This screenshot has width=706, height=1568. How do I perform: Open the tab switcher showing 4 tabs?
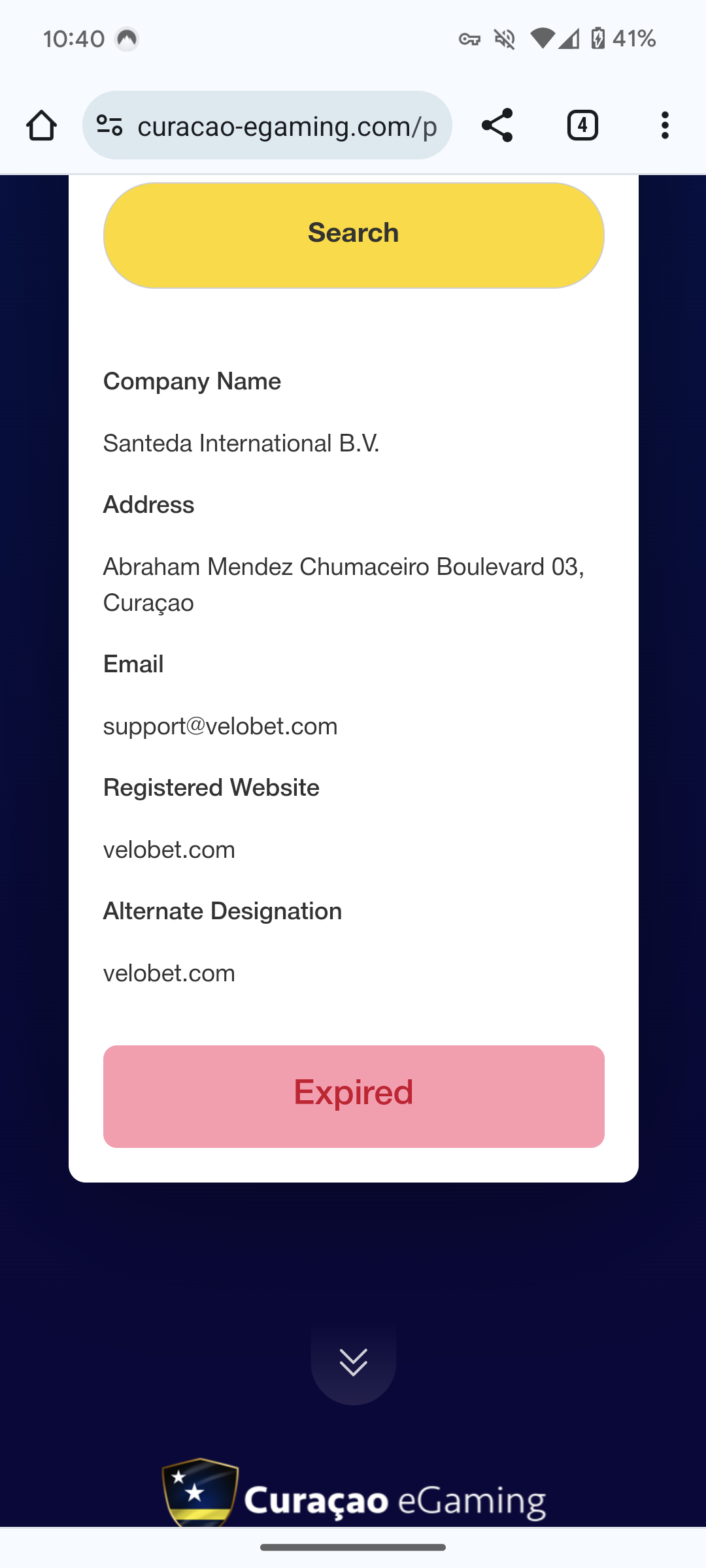pos(582,125)
